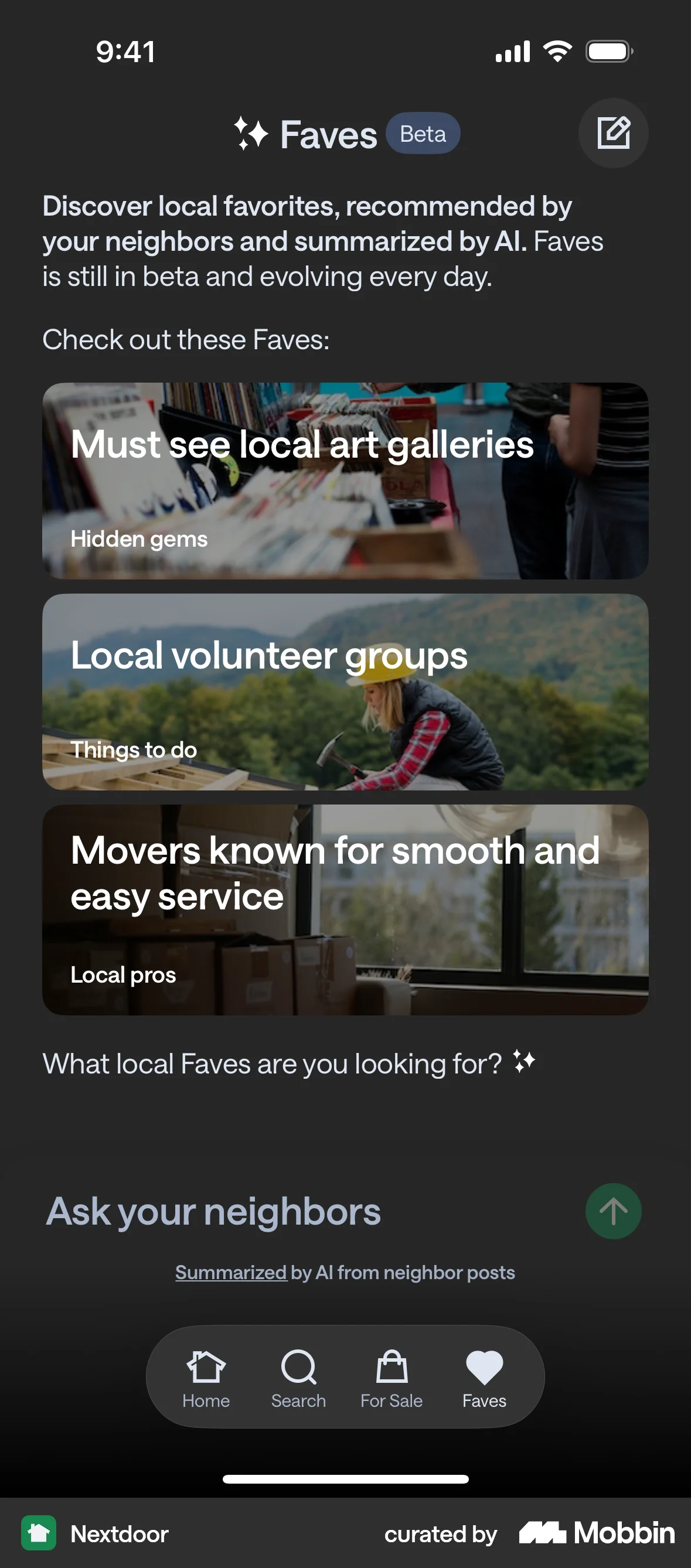Select the Hidden gems category label
691x1568 pixels.
[x=139, y=539]
